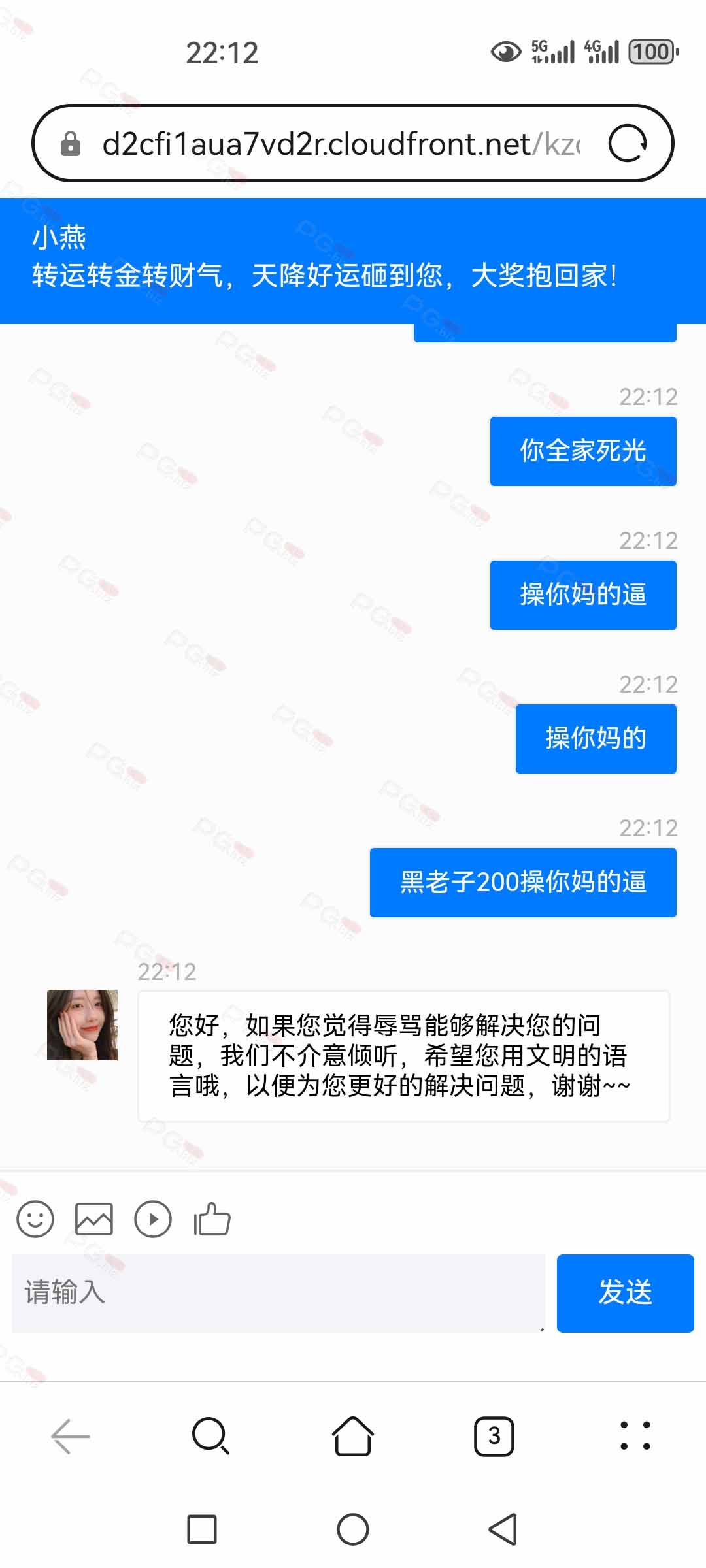This screenshot has height=1568, width=706.
Task: Send a video using the play icon
Action: (x=153, y=1219)
